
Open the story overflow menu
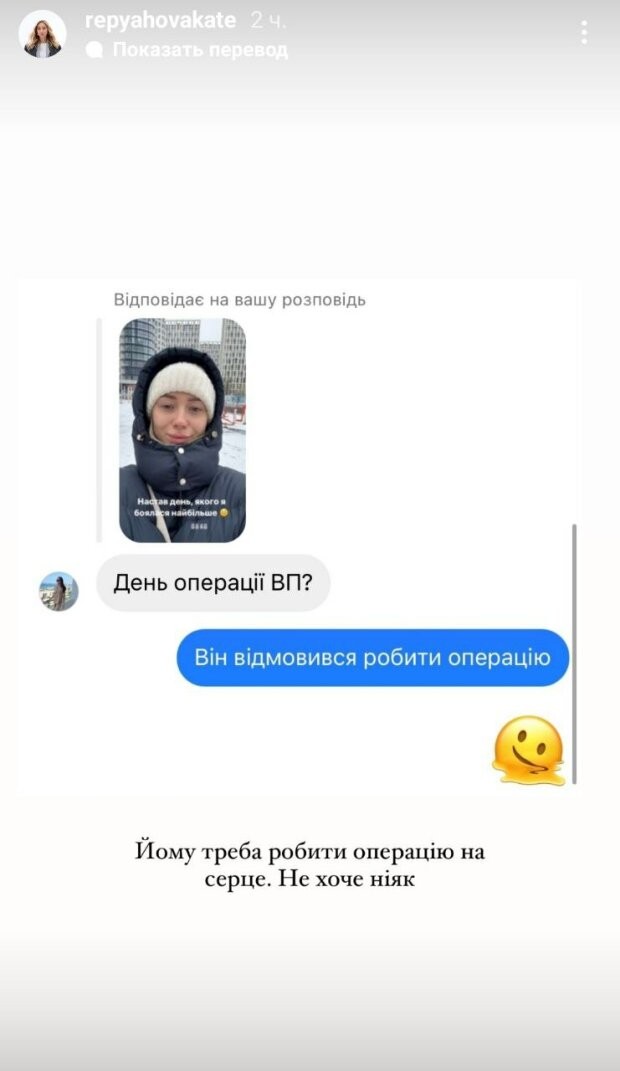click(584, 32)
